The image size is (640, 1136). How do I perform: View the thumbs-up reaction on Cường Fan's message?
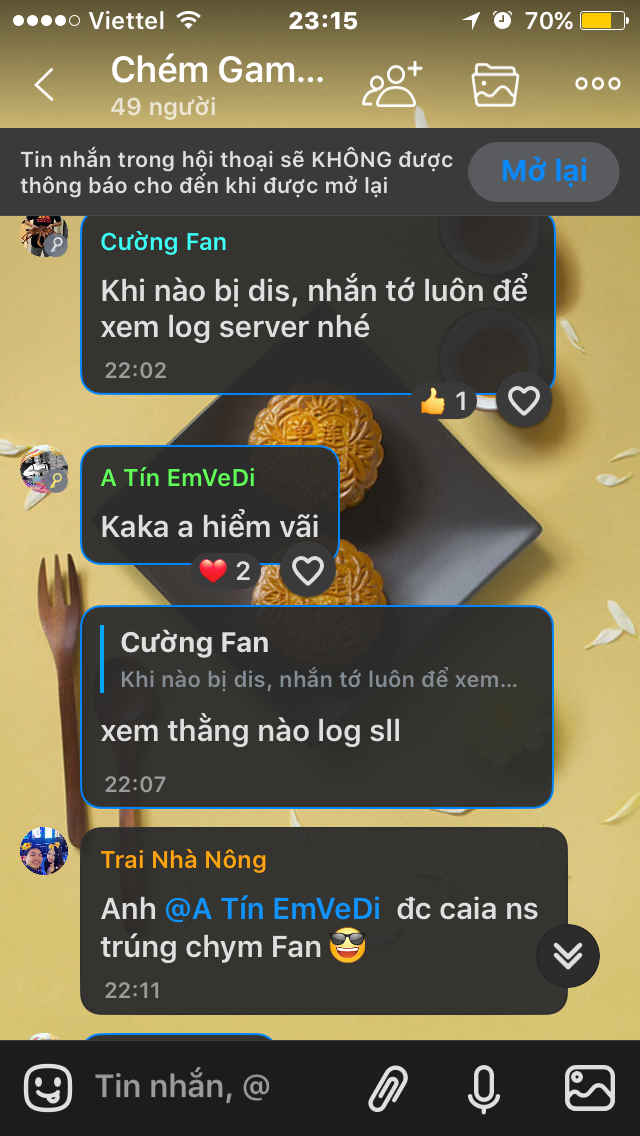coord(445,402)
